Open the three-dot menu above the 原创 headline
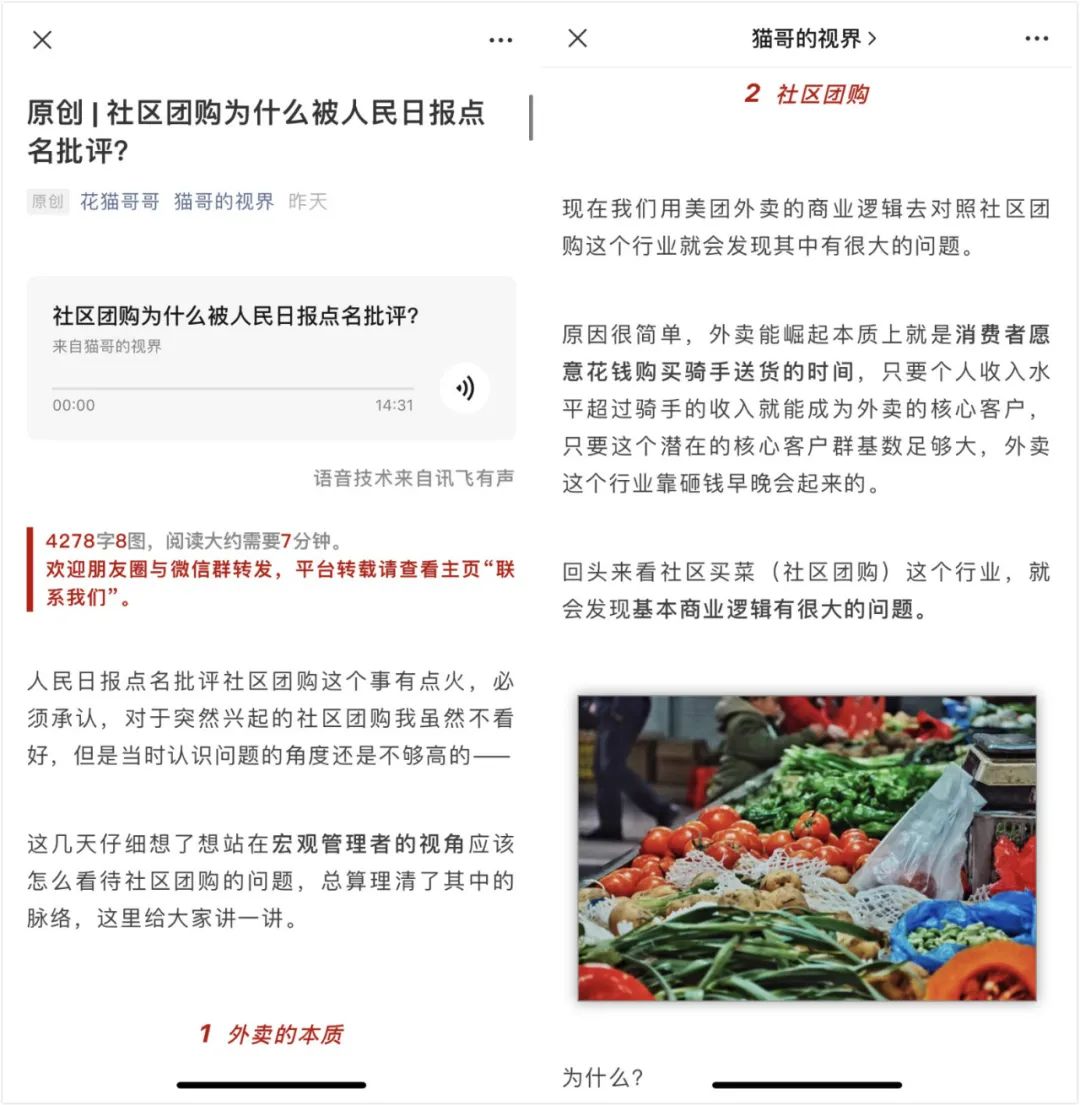Viewport: 1080px width, 1105px height. pos(501,40)
